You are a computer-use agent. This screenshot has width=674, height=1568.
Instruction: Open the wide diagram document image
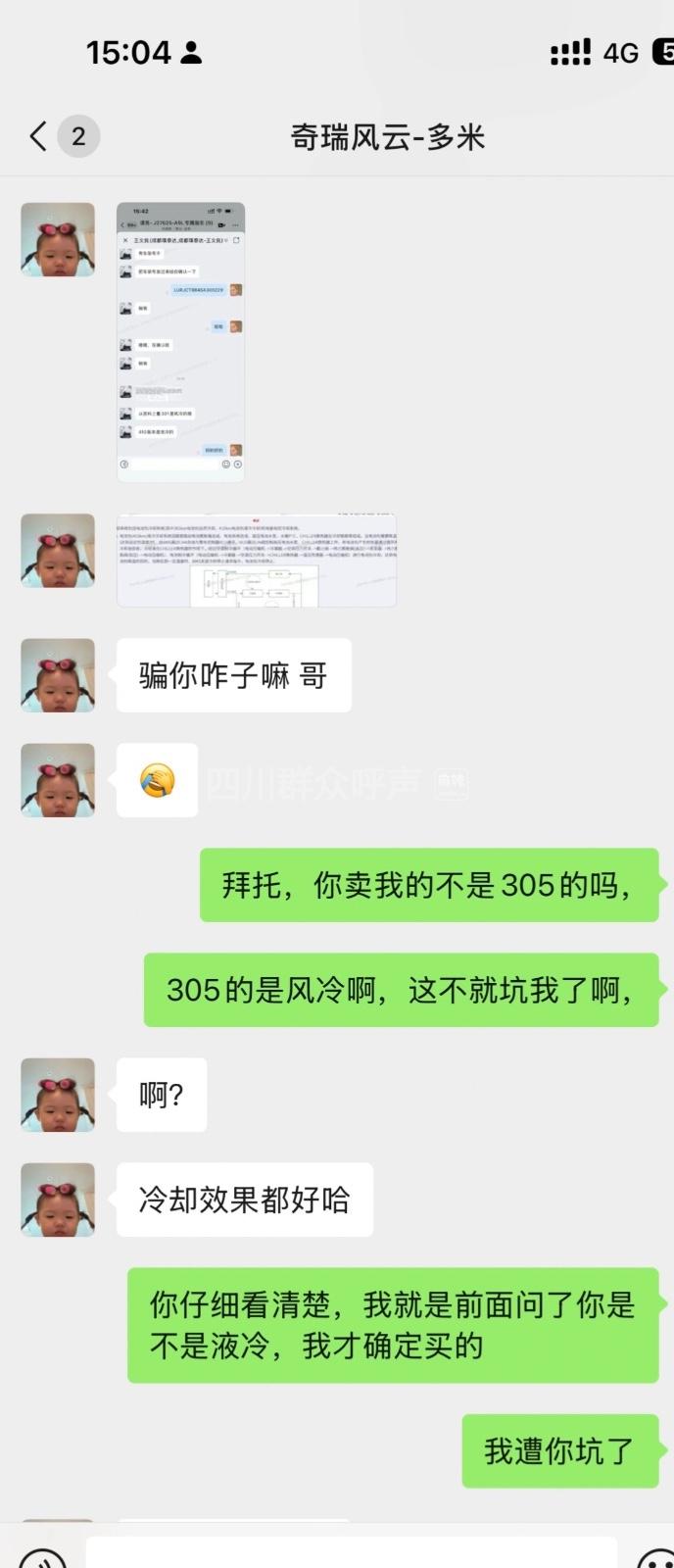pyautogui.click(x=257, y=561)
